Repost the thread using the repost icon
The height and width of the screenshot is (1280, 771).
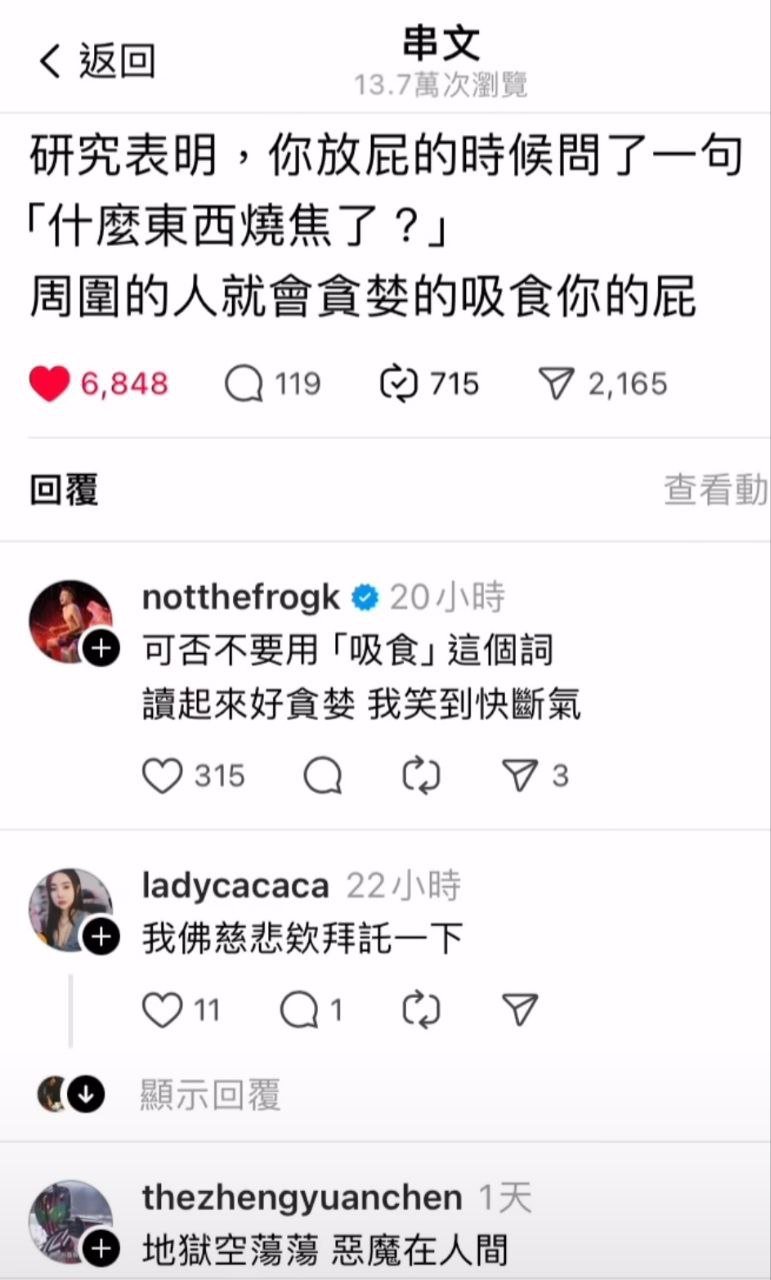coord(400,383)
